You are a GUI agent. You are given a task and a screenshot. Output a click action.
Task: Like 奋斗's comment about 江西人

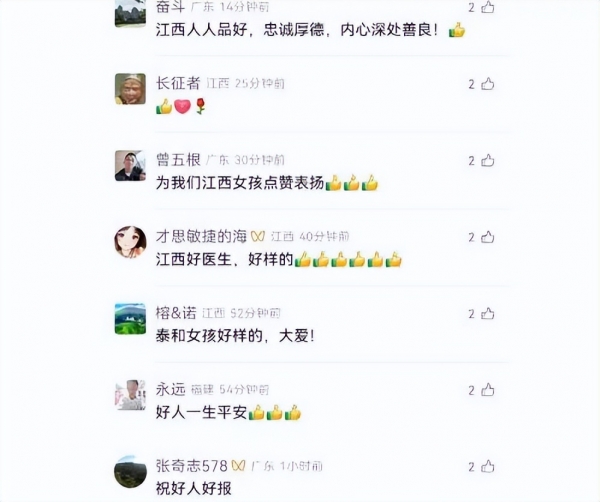(488, 8)
